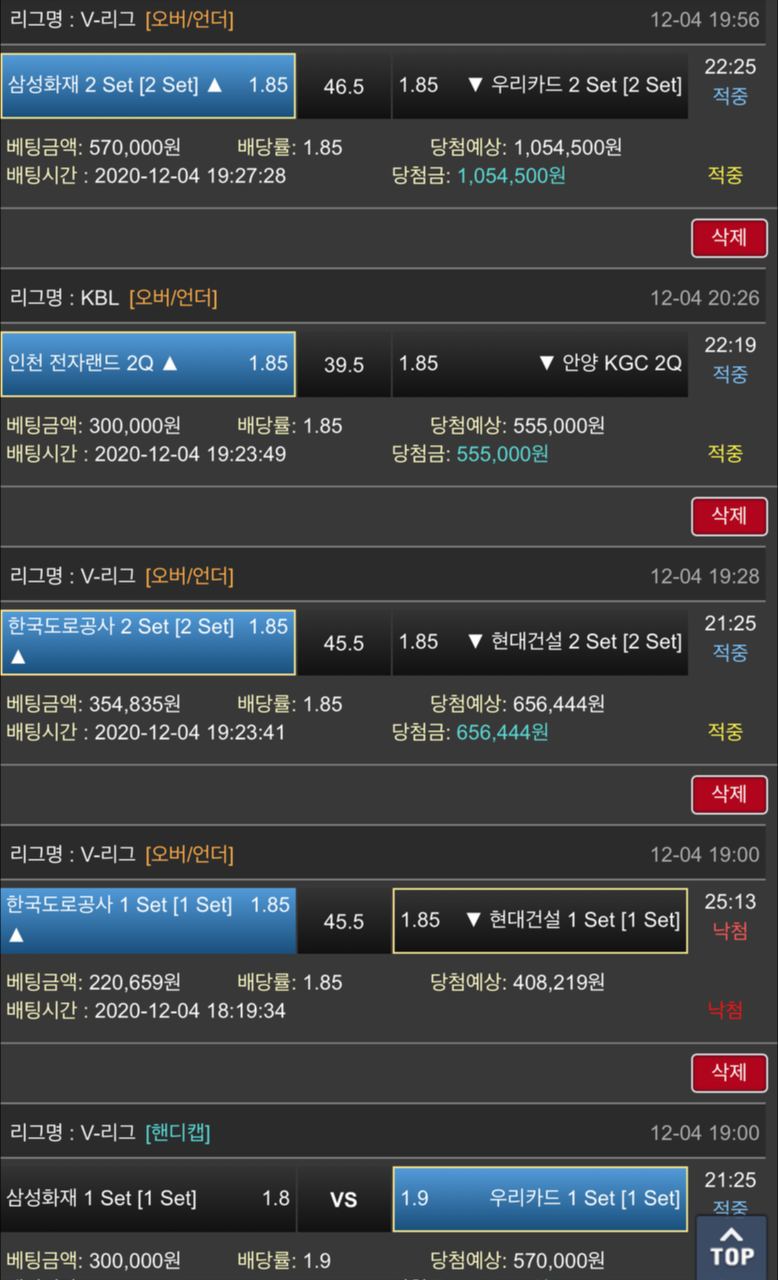Delete the 삼성화재 2 Set bet record
Image resolution: width=778 pixels, height=1280 pixels.
coord(729,238)
